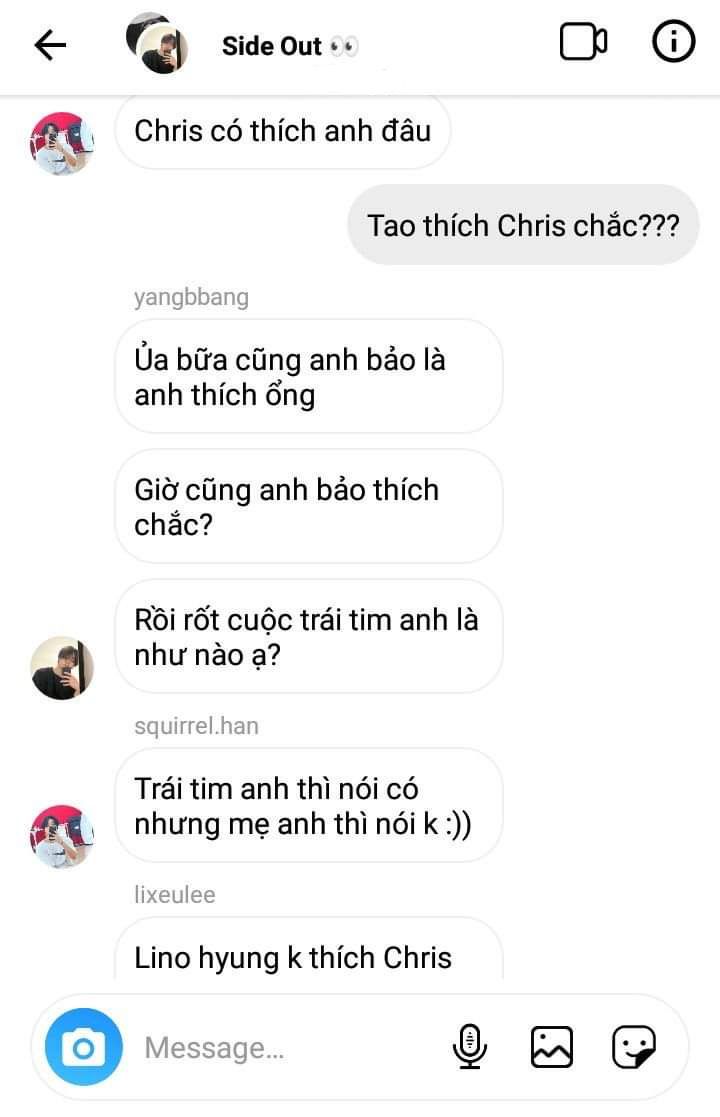Choose a picture from the gallery
Image resolution: width=720 pixels, height=1117 pixels.
pos(551,1047)
